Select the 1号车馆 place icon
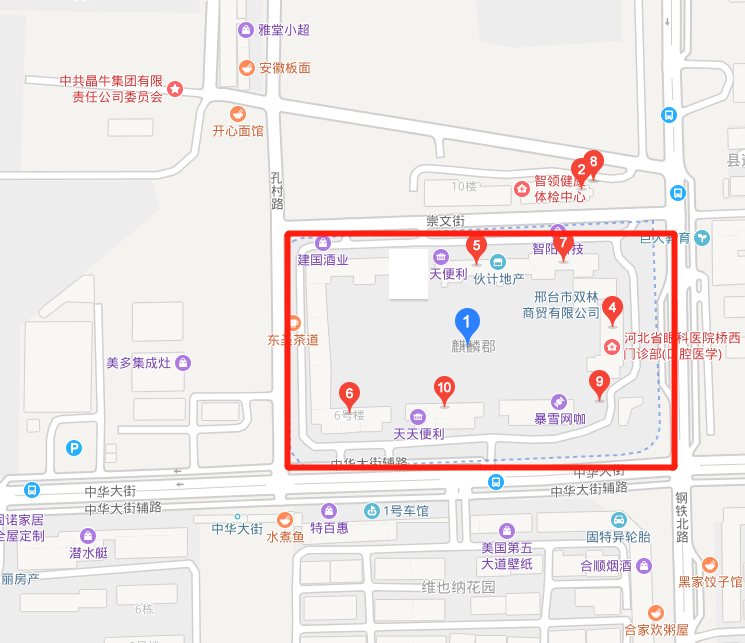This screenshot has height=643, width=745. click(x=372, y=511)
